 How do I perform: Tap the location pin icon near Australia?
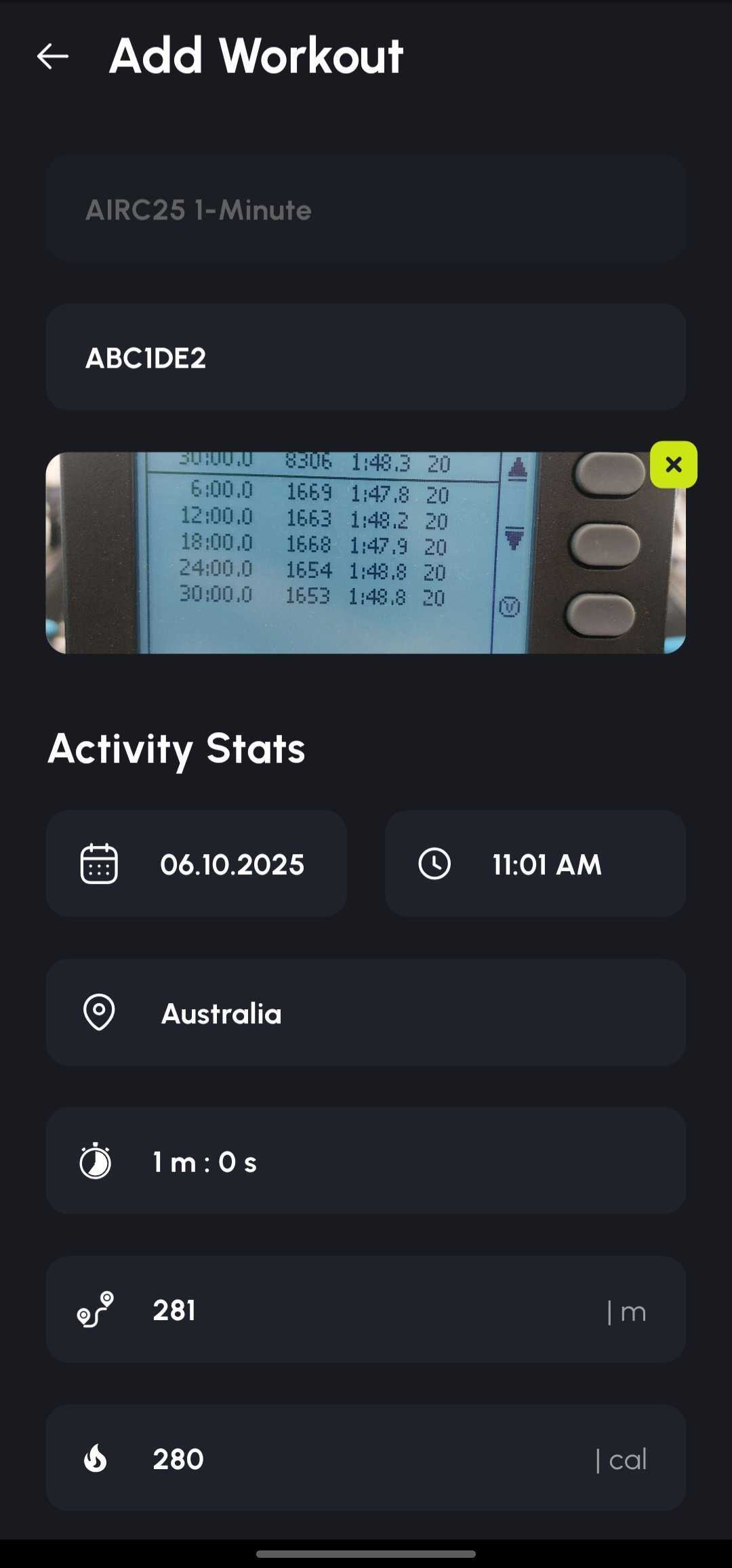[98, 1012]
